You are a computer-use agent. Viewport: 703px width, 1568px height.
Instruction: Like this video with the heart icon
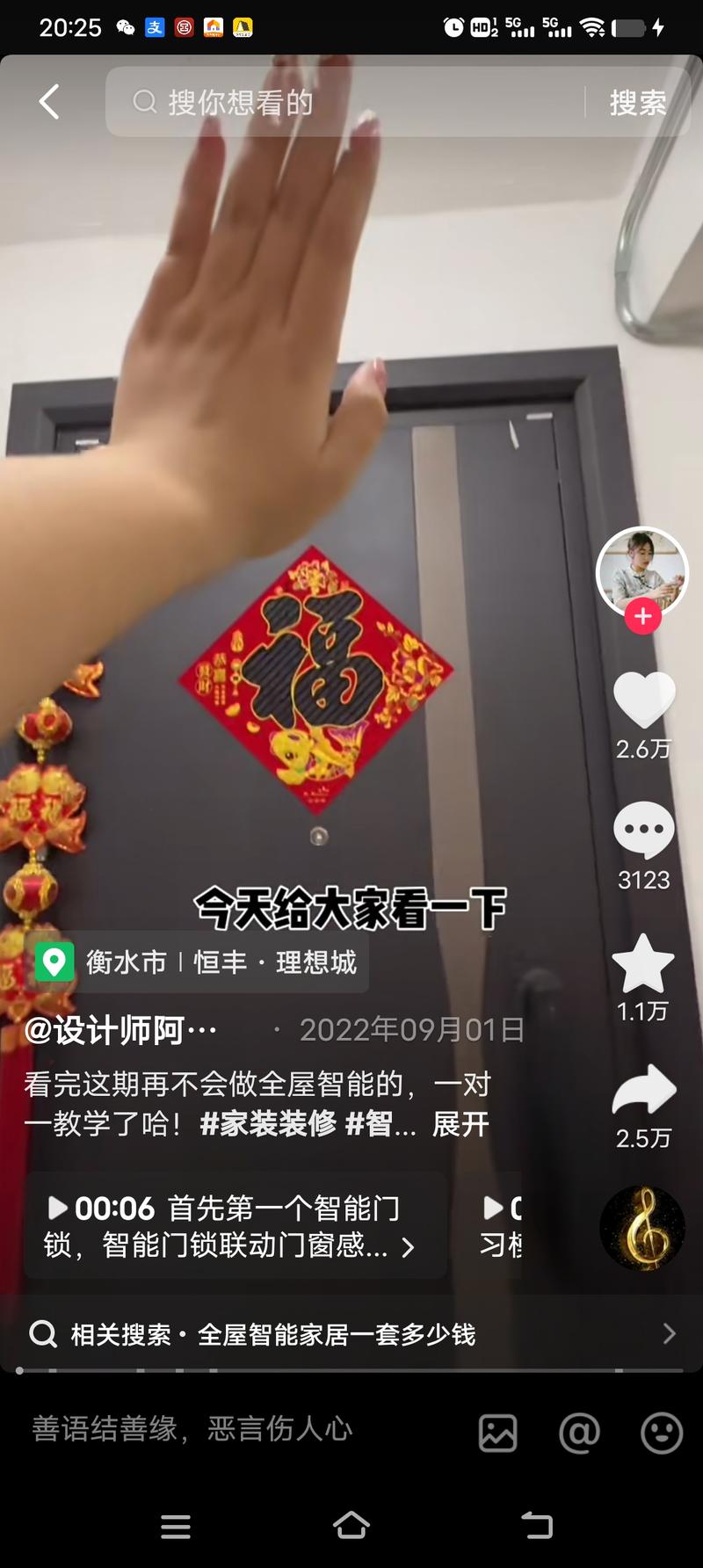pos(643,701)
